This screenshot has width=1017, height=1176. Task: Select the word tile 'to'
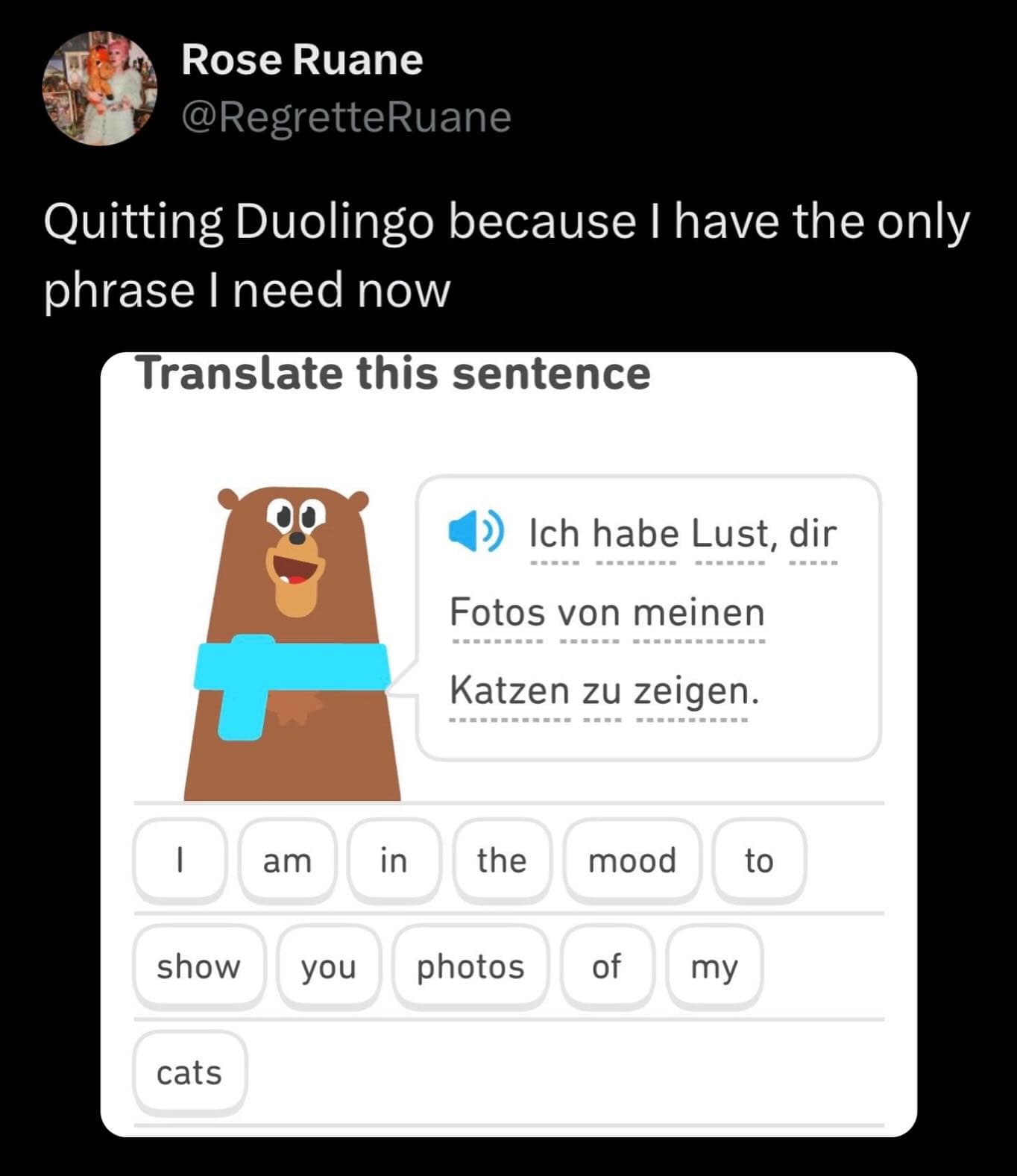[x=758, y=861]
